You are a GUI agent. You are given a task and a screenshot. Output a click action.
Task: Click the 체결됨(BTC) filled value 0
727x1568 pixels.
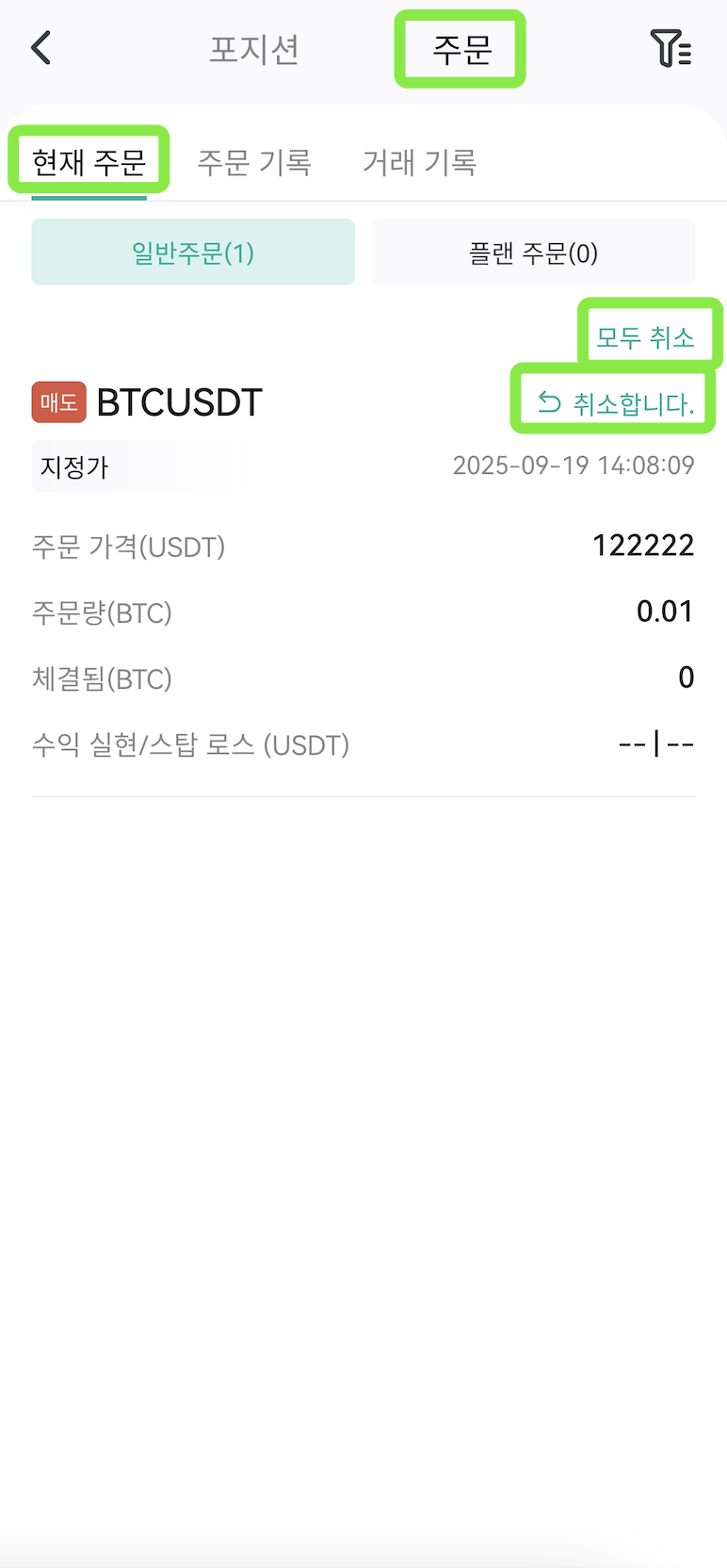(686, 677)
